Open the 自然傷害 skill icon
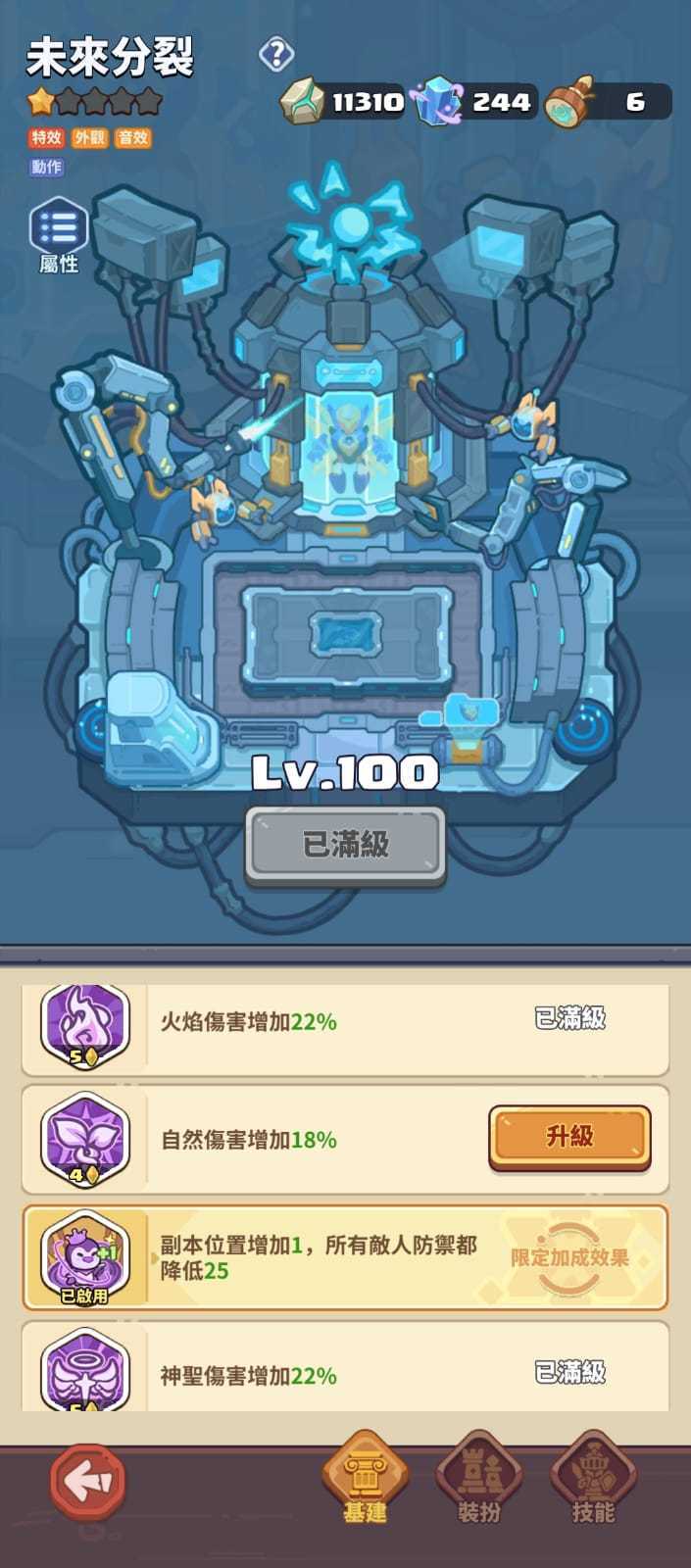 click(85, 1139)
